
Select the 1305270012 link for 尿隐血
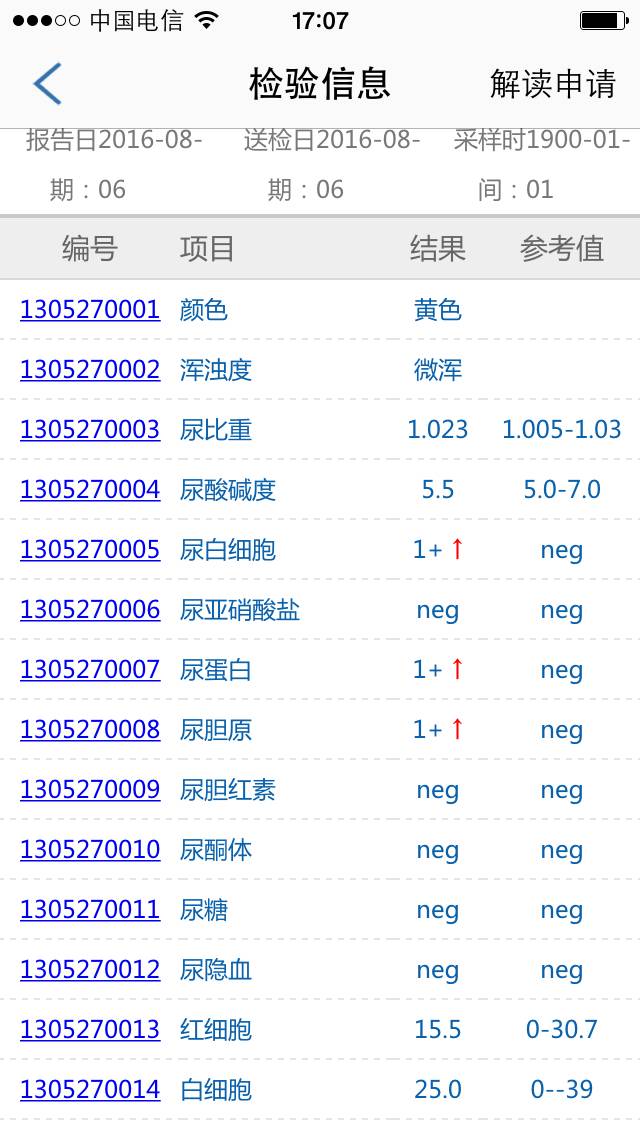point(90,970)
